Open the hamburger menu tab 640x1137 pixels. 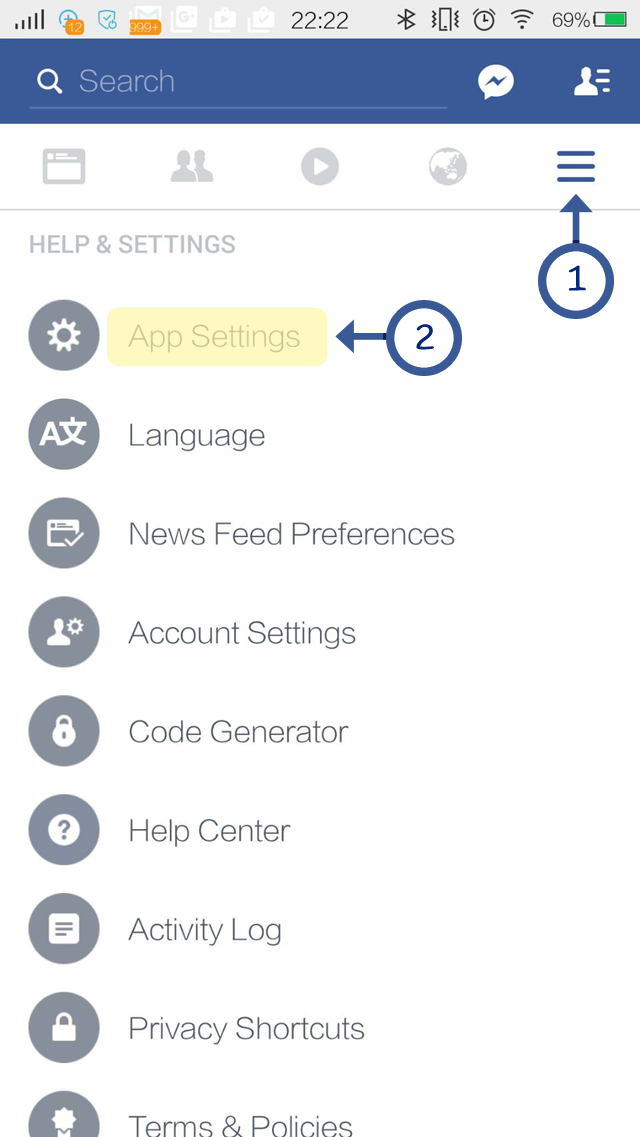[576, 167]
